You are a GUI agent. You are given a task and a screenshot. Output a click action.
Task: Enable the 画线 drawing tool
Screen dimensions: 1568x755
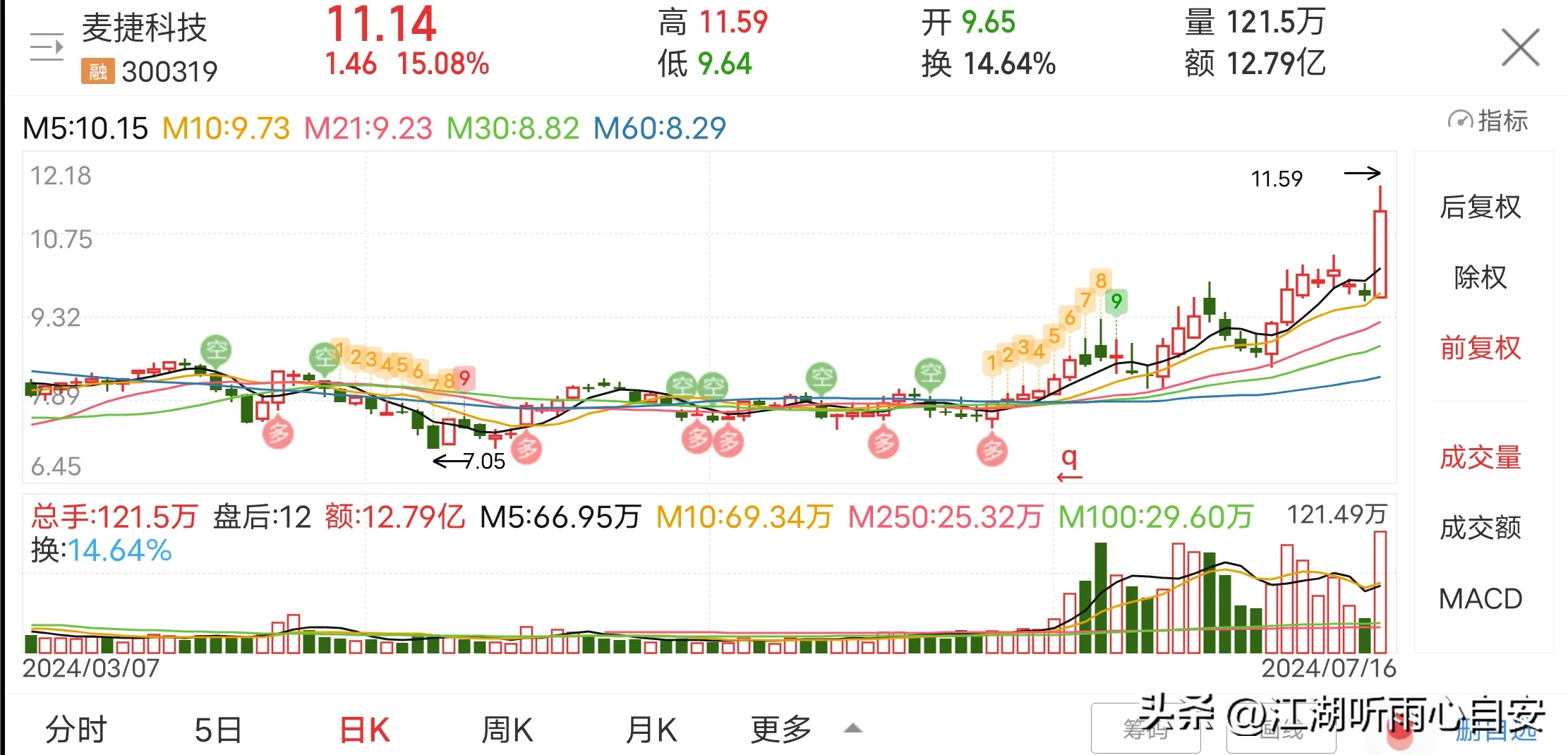(1280, 730)
